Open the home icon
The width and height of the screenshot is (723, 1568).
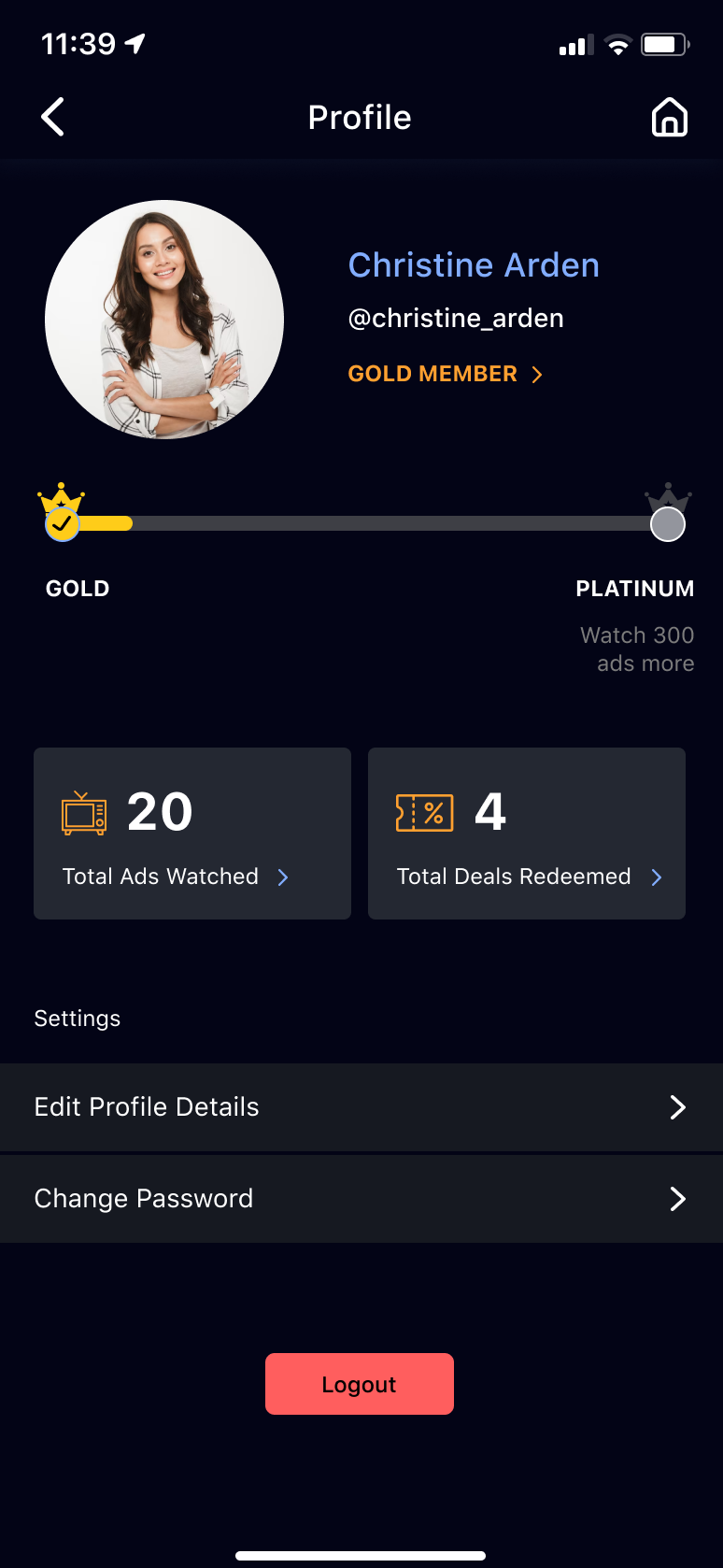(x=670, y=117)
